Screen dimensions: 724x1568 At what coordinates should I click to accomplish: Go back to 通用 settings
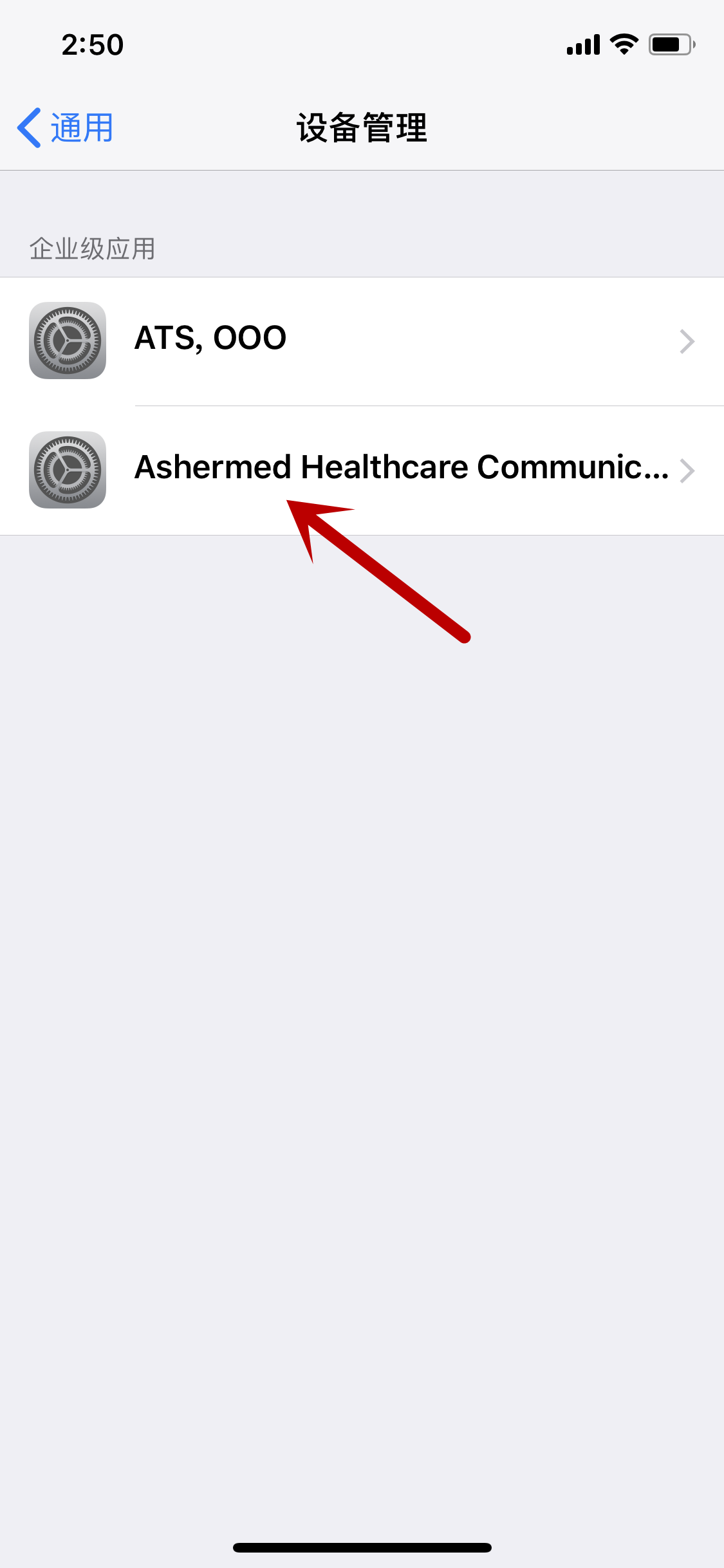tap(66, 127)
